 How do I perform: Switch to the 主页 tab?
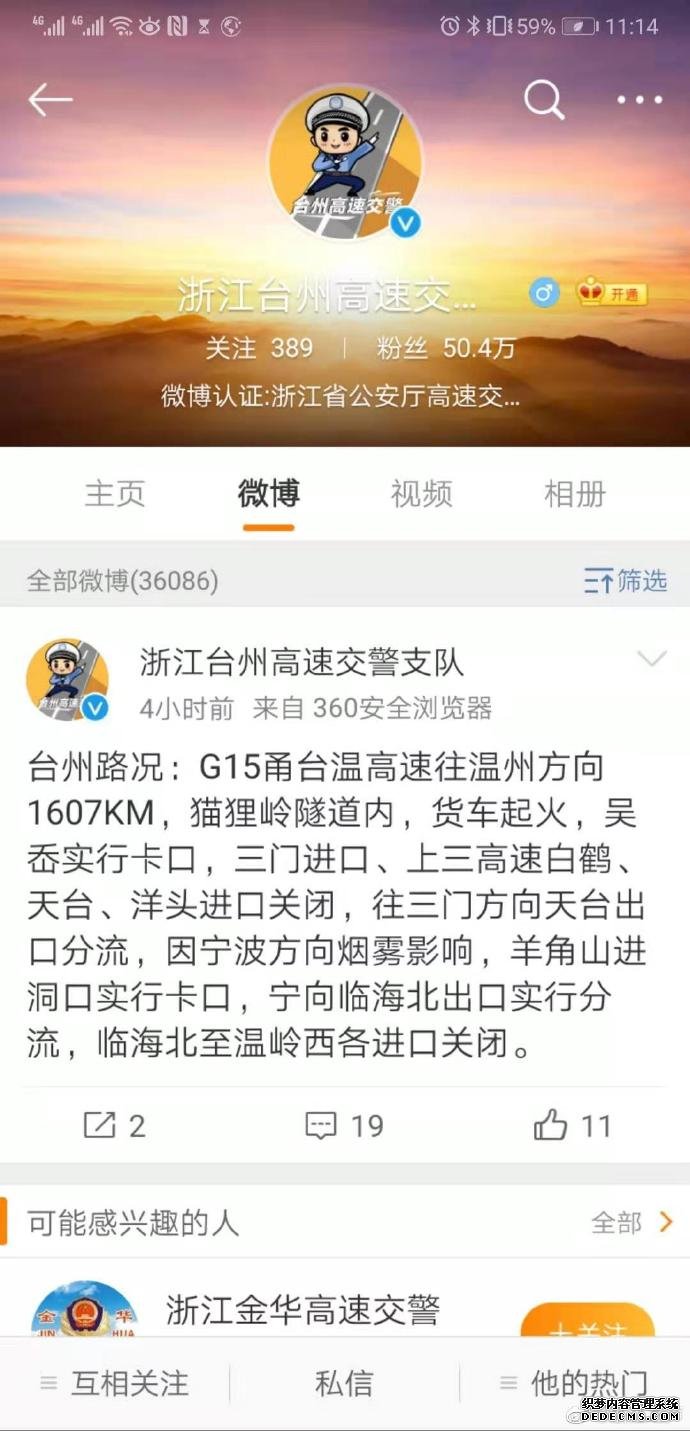115,493
